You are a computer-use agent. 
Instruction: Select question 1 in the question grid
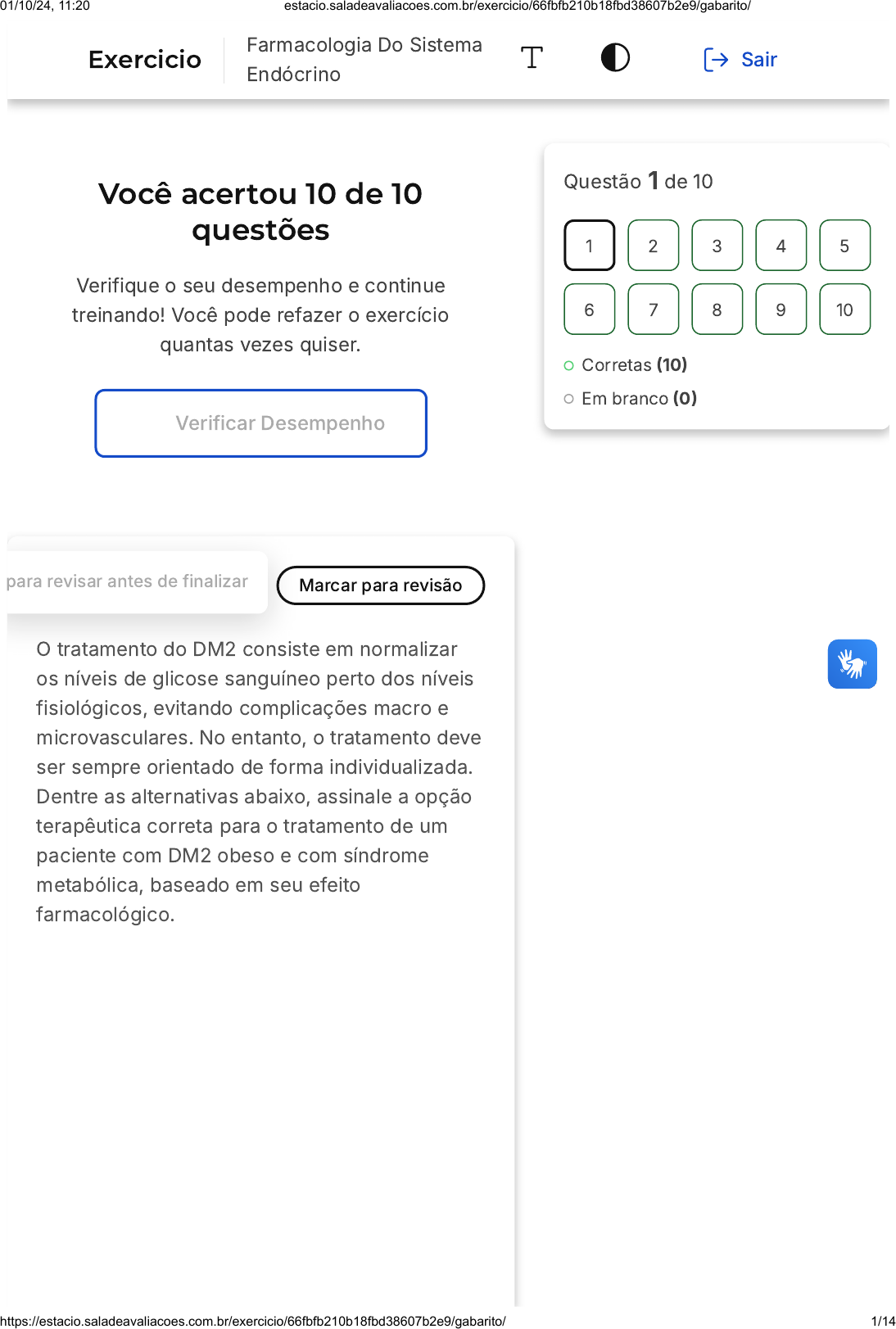pyautogui.click(x=589, y=246)
